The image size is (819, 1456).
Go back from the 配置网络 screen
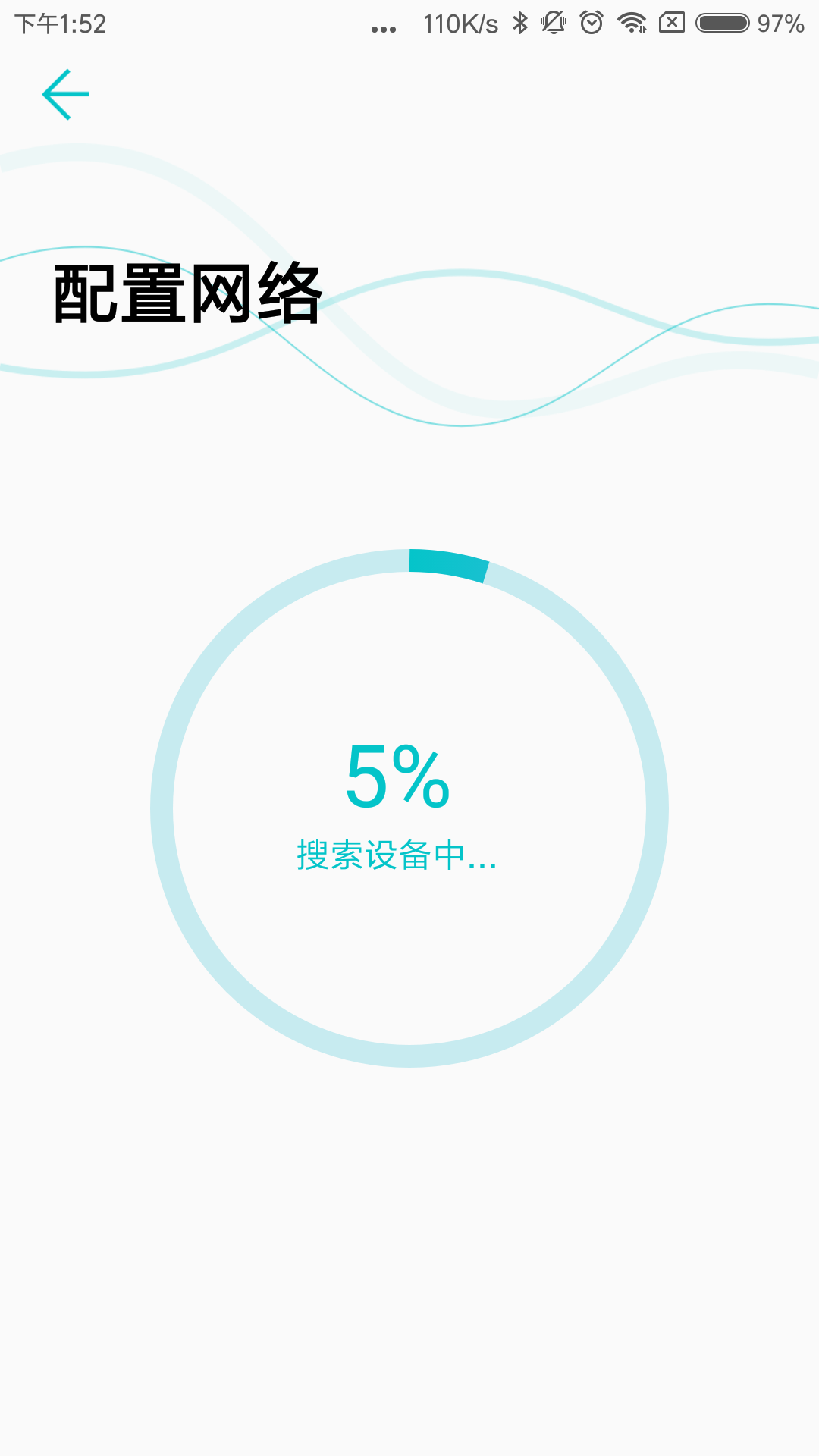pos(66,95)
